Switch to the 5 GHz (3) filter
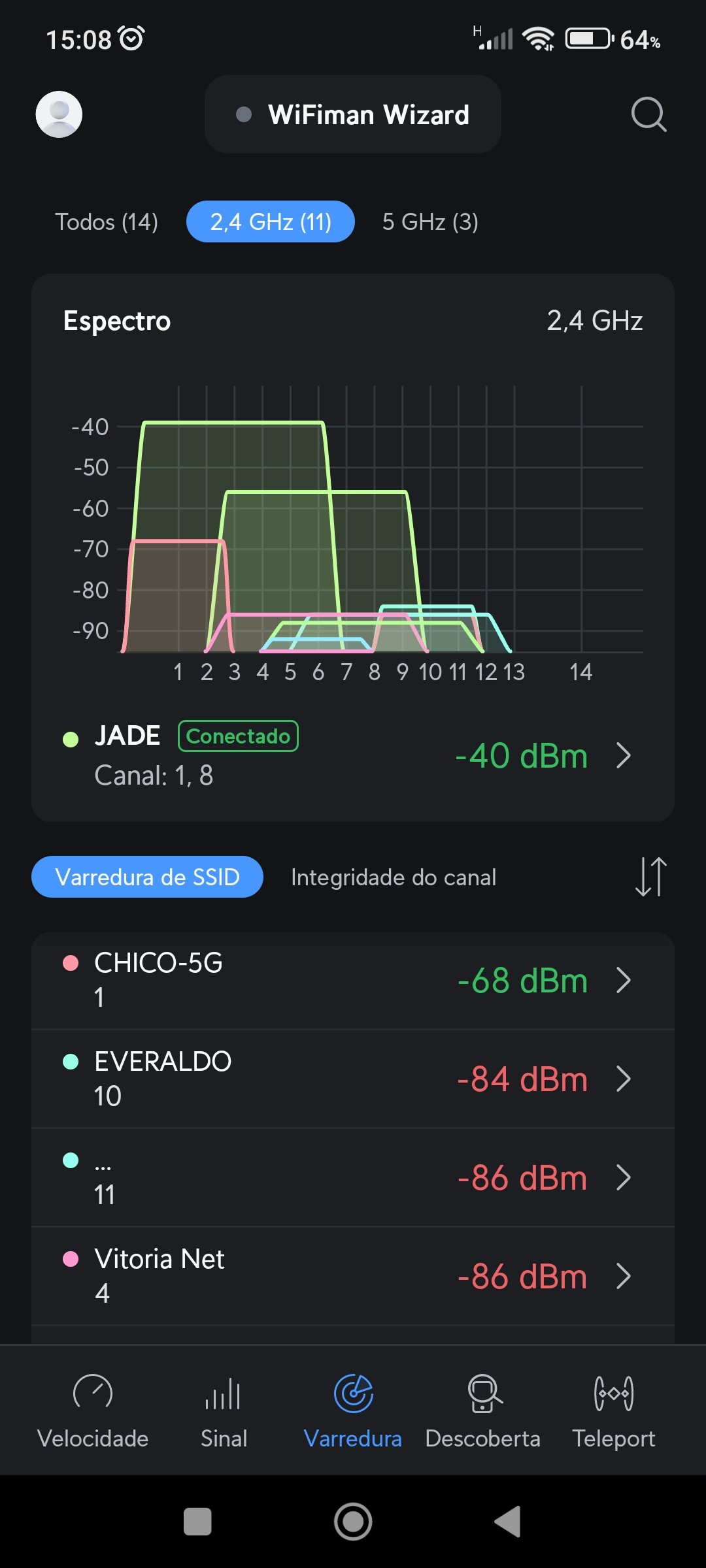This screenshot has width=706, height=1568. (430, 222)
